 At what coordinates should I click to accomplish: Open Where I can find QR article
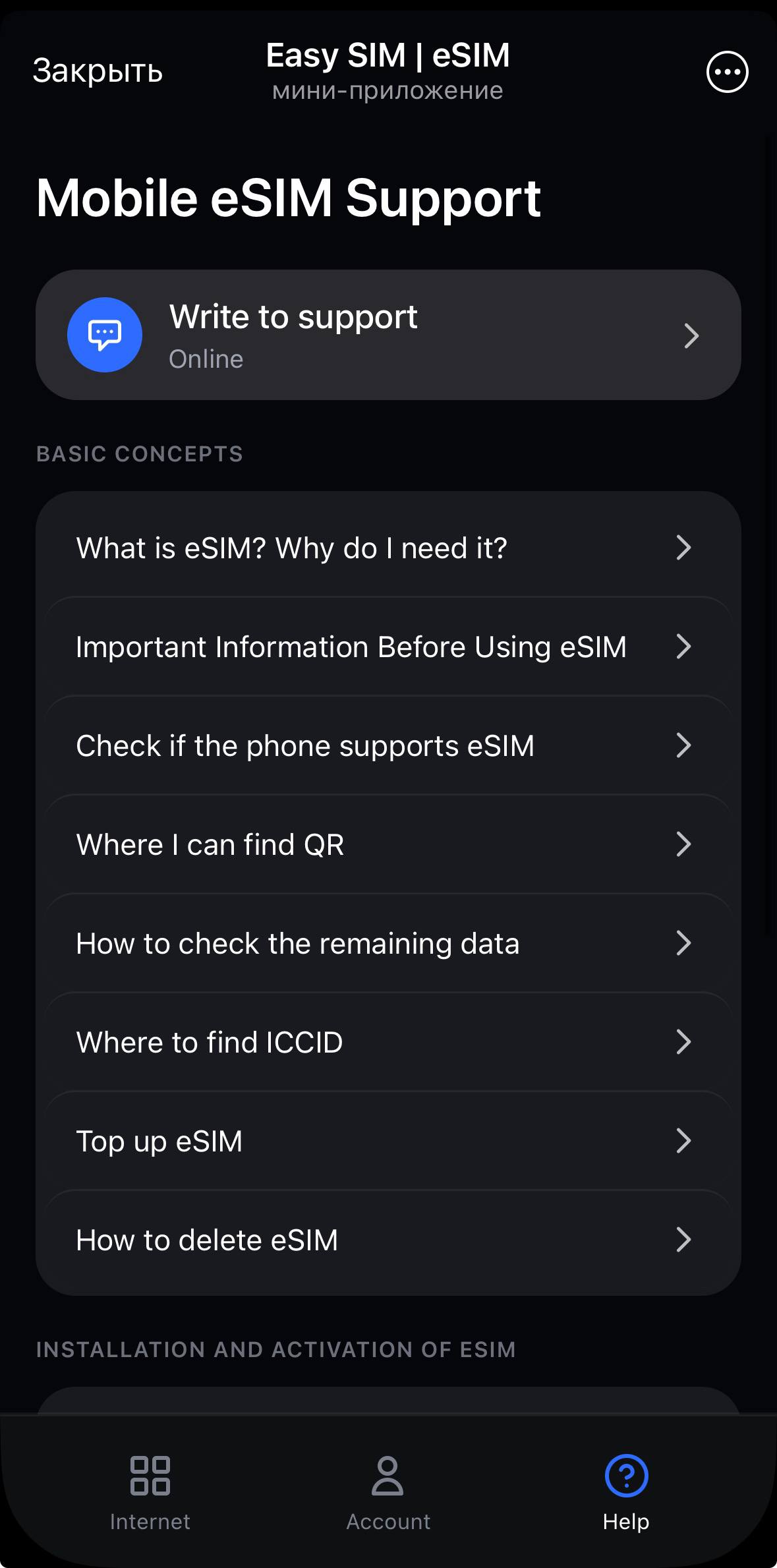pos(389,844)
